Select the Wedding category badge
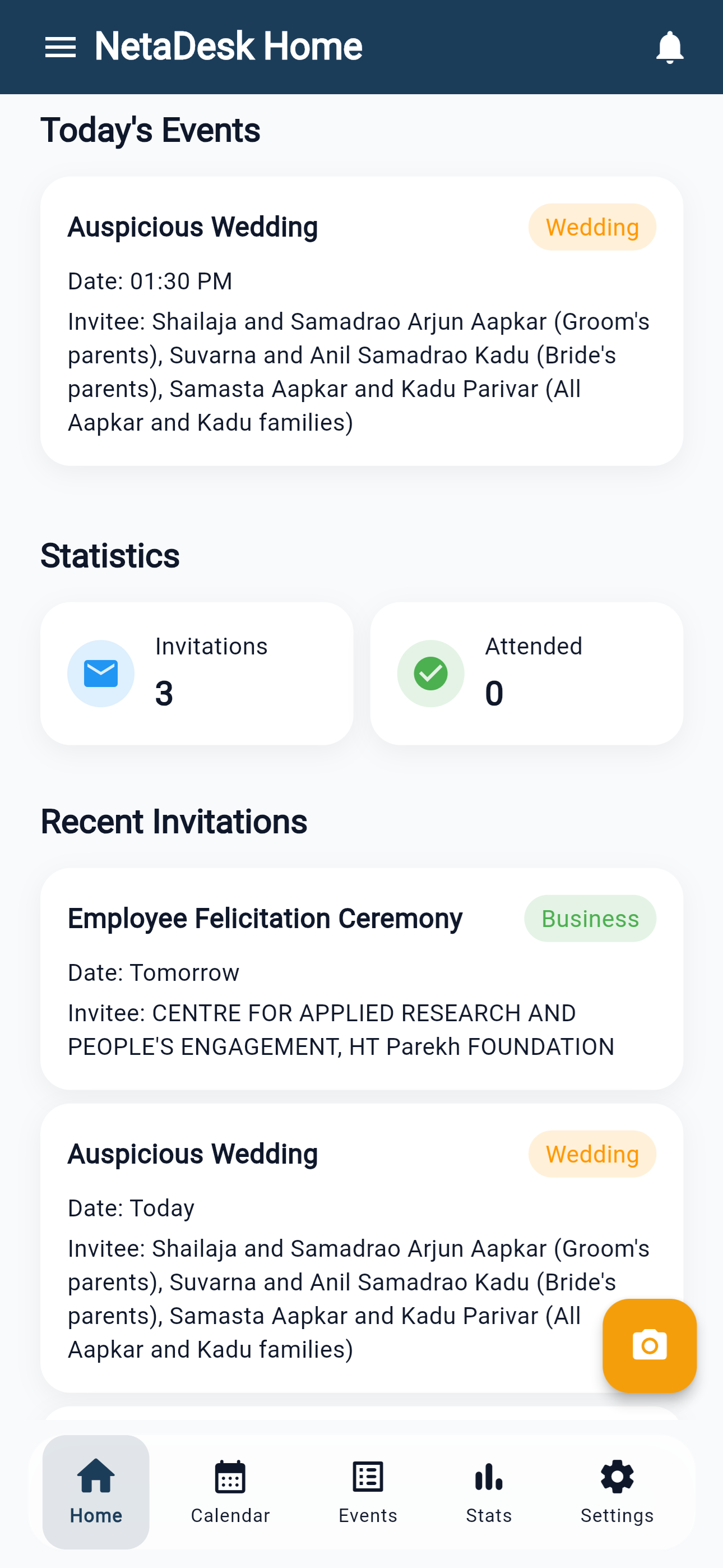This screenshot has height=1568, width=723. tap(591, 227)
